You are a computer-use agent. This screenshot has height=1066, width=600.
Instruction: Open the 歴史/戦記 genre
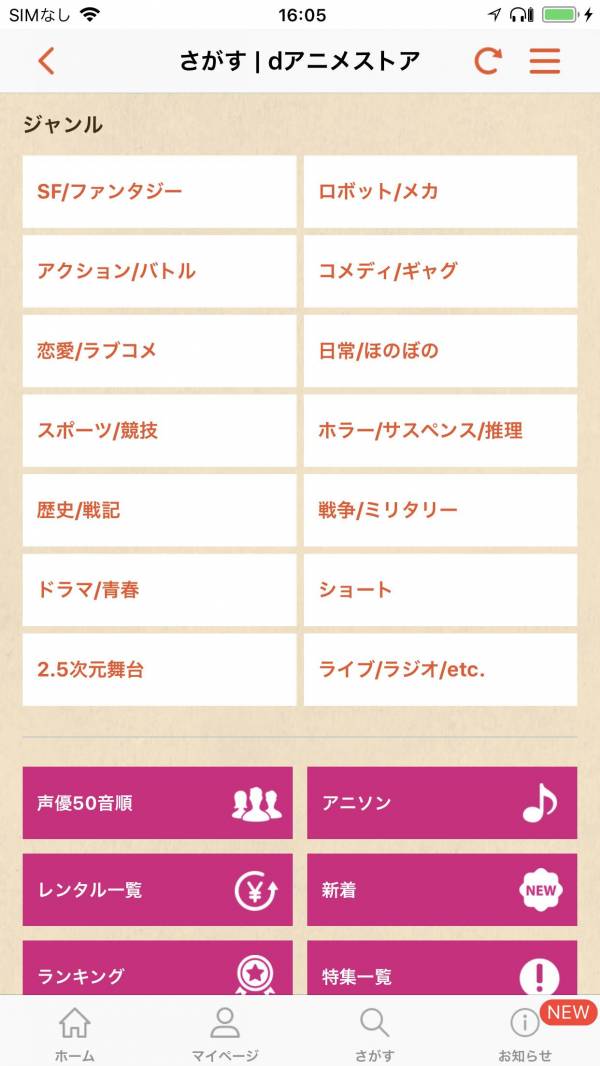160,510
